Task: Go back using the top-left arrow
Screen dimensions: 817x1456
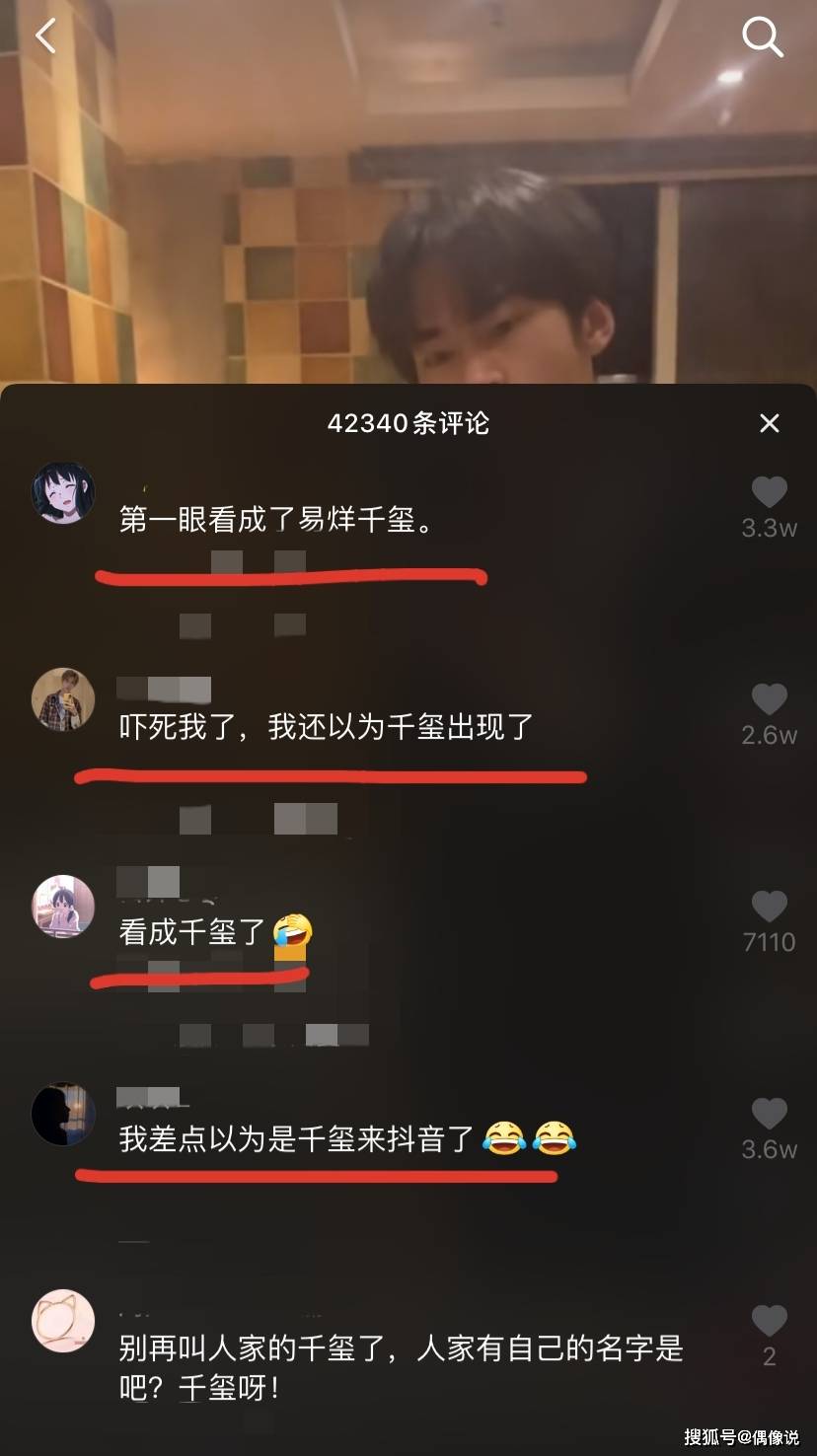Action: [45, 36]
